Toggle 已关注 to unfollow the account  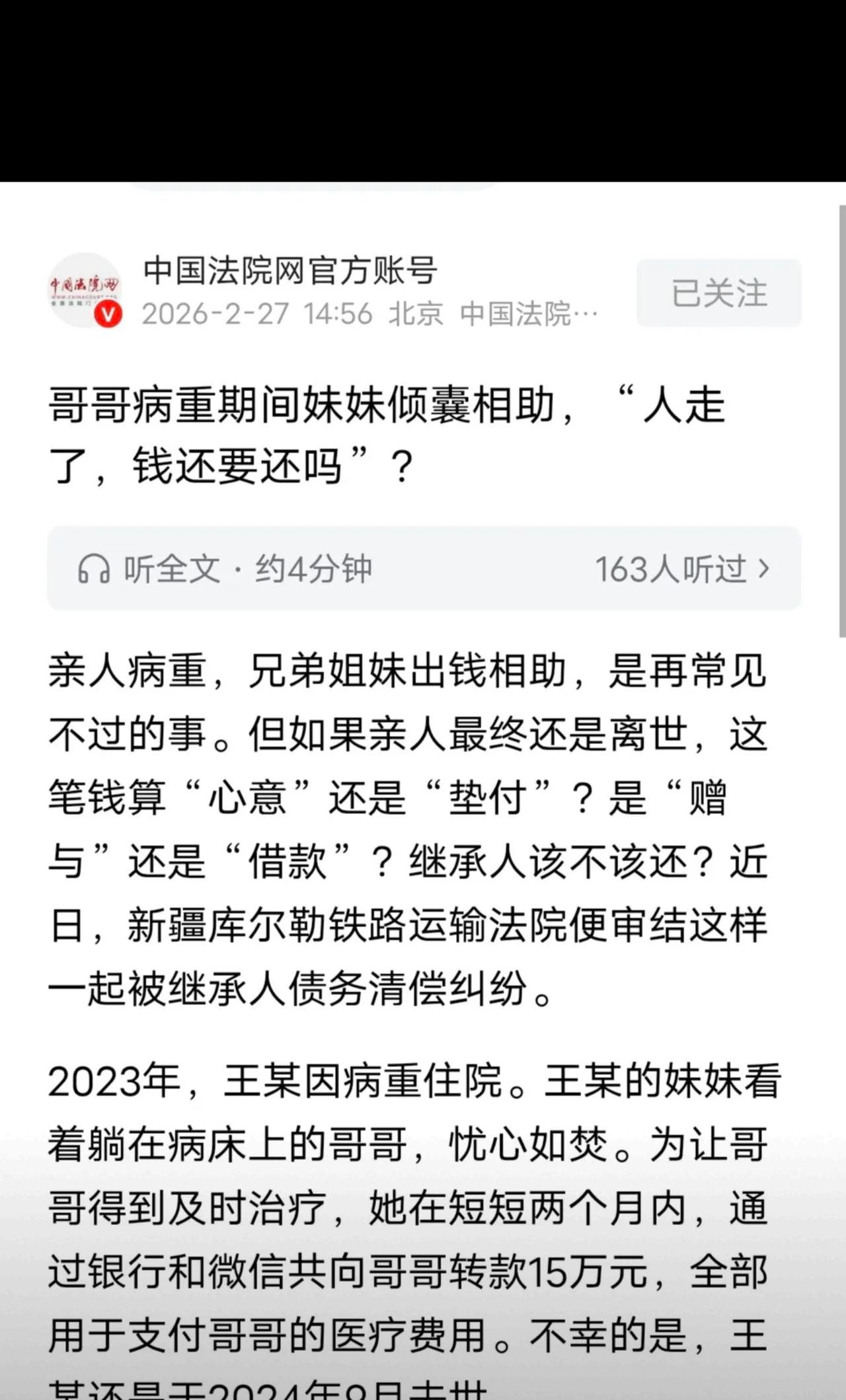[x=718, y=295]
